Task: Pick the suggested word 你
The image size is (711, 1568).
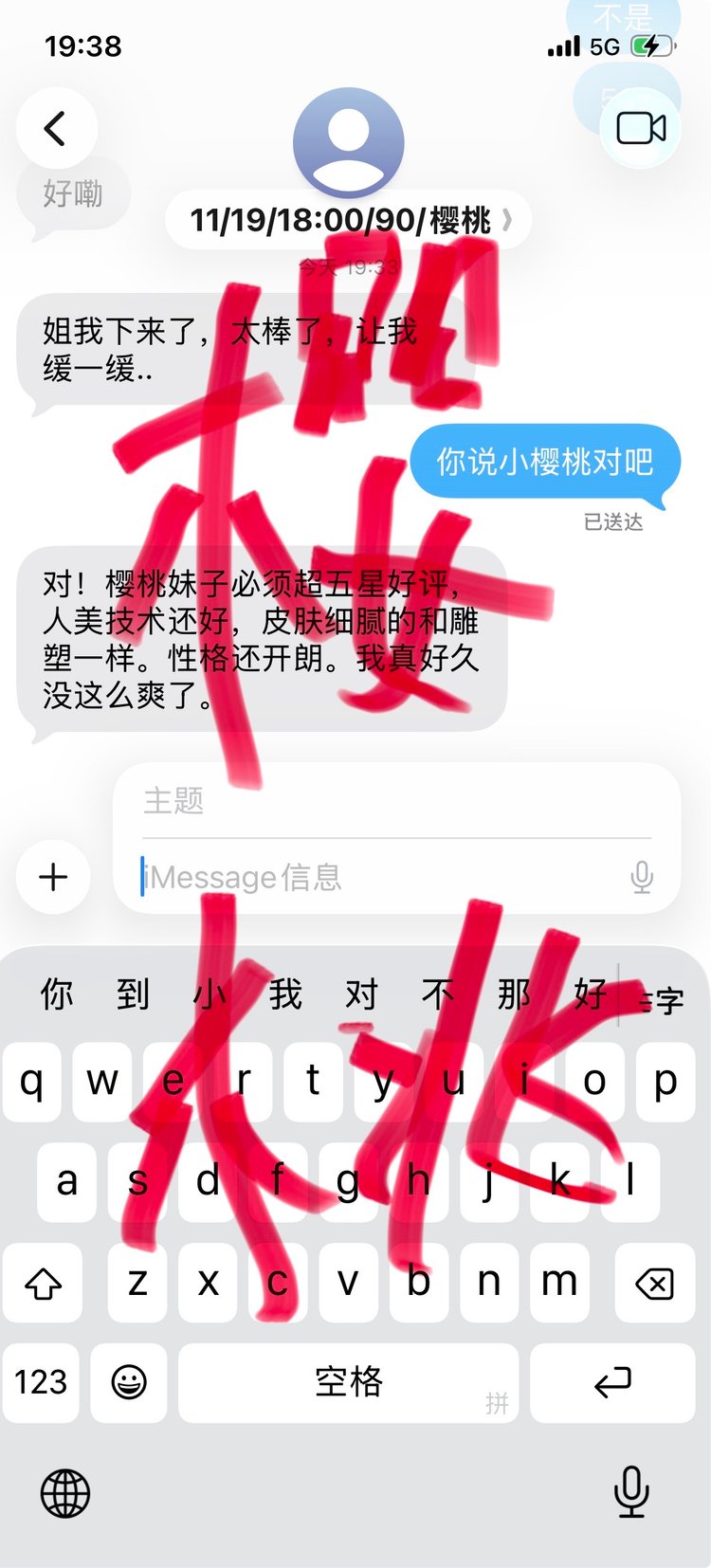Action: (57, 994)
